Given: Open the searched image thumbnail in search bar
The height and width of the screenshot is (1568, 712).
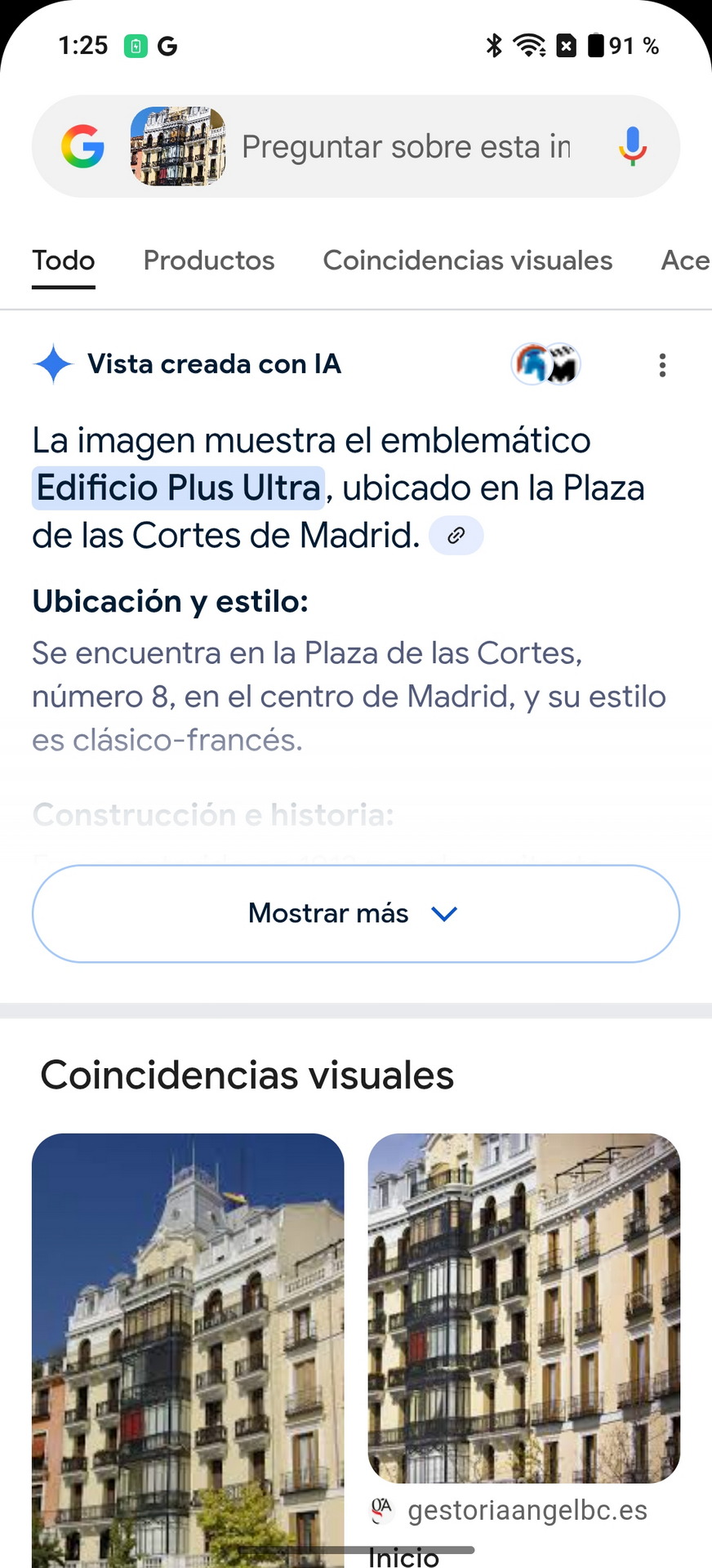Looking at the screenshot, I should click(x=179, y=146).
